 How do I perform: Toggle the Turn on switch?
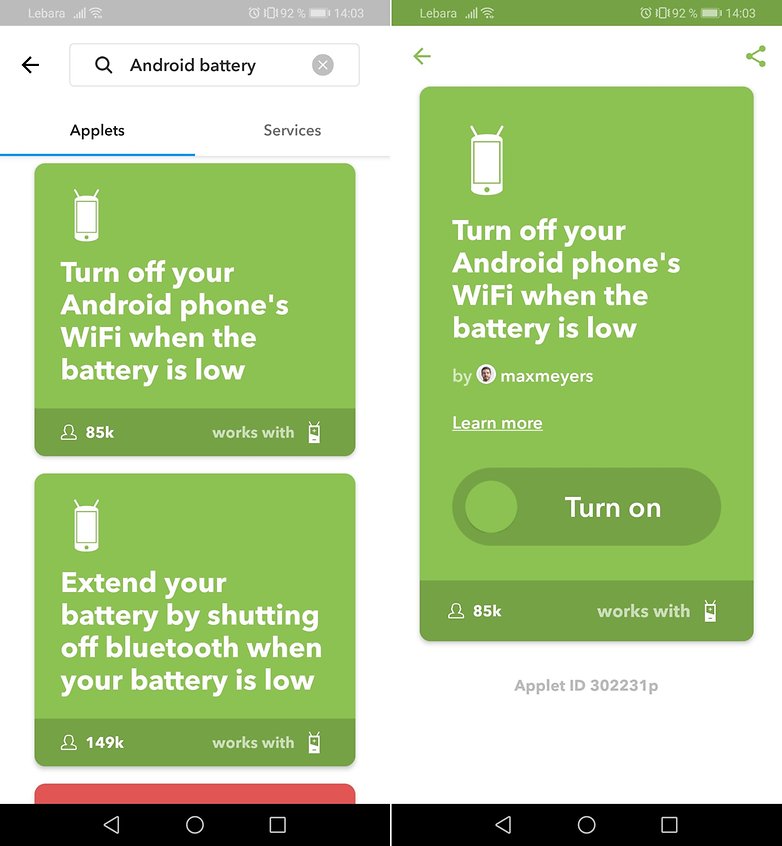(586, 507)
